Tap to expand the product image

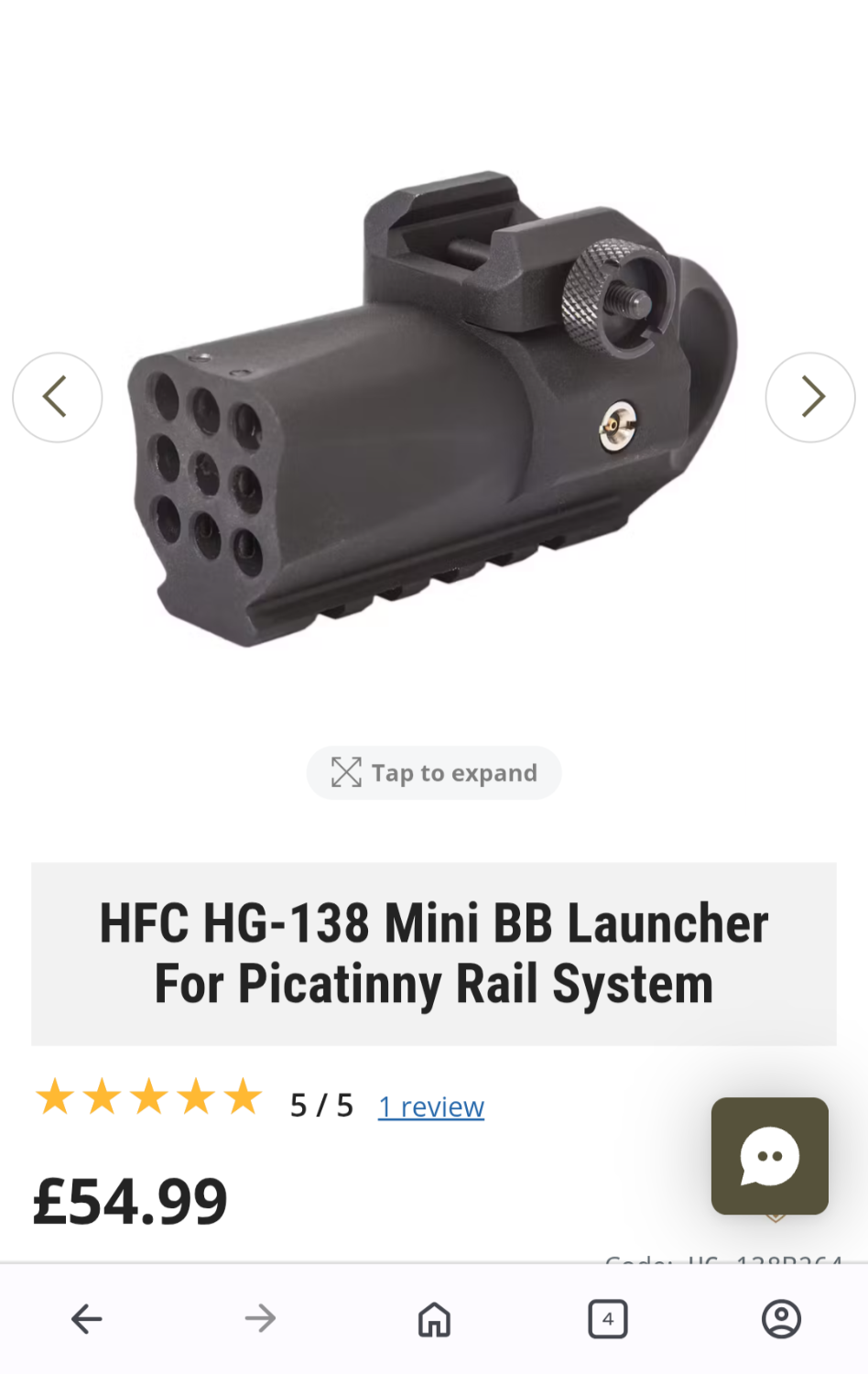click(434, 773)
